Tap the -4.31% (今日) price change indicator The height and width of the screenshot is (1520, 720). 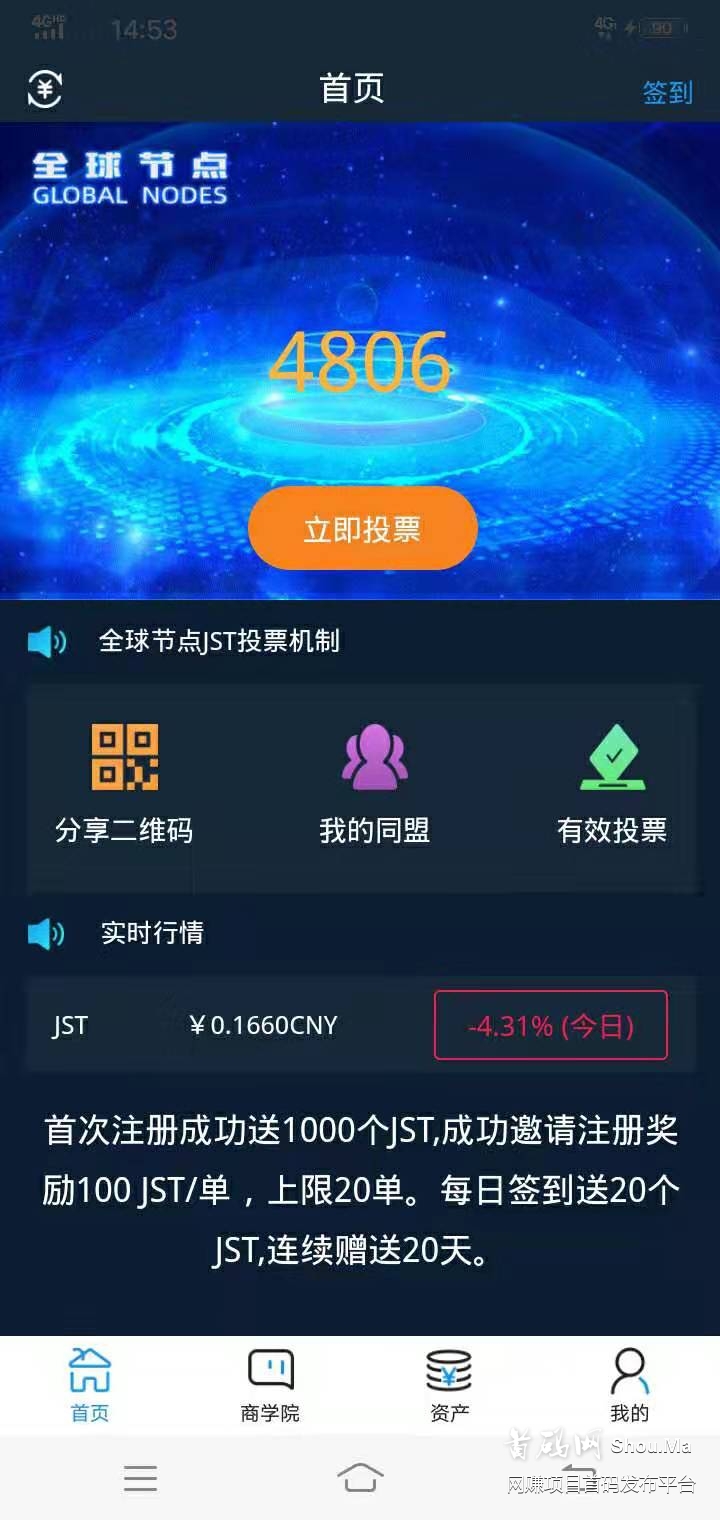pos(550,1025)
